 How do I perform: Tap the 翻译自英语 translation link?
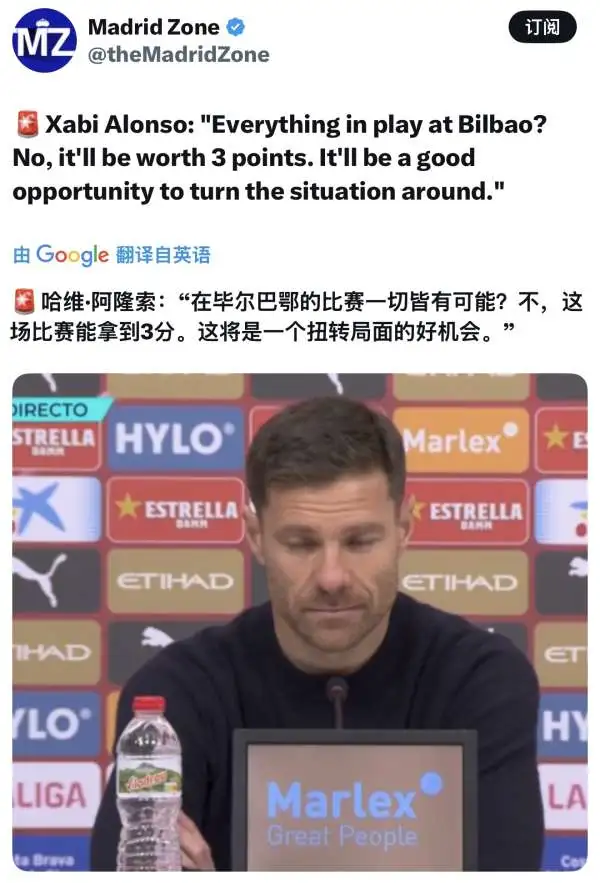click(x=163, y=255)
